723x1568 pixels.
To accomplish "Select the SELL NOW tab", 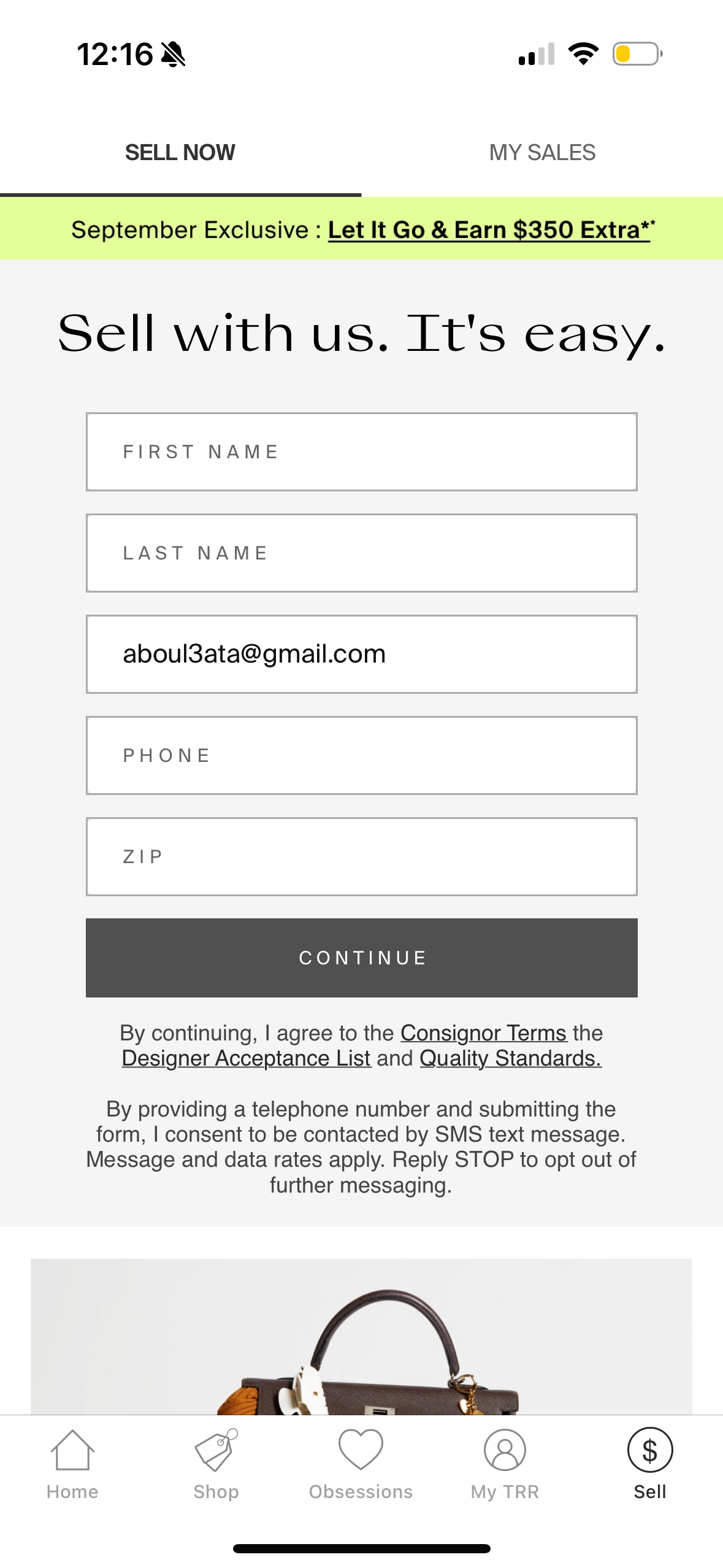I will click(x=180, y=152).
